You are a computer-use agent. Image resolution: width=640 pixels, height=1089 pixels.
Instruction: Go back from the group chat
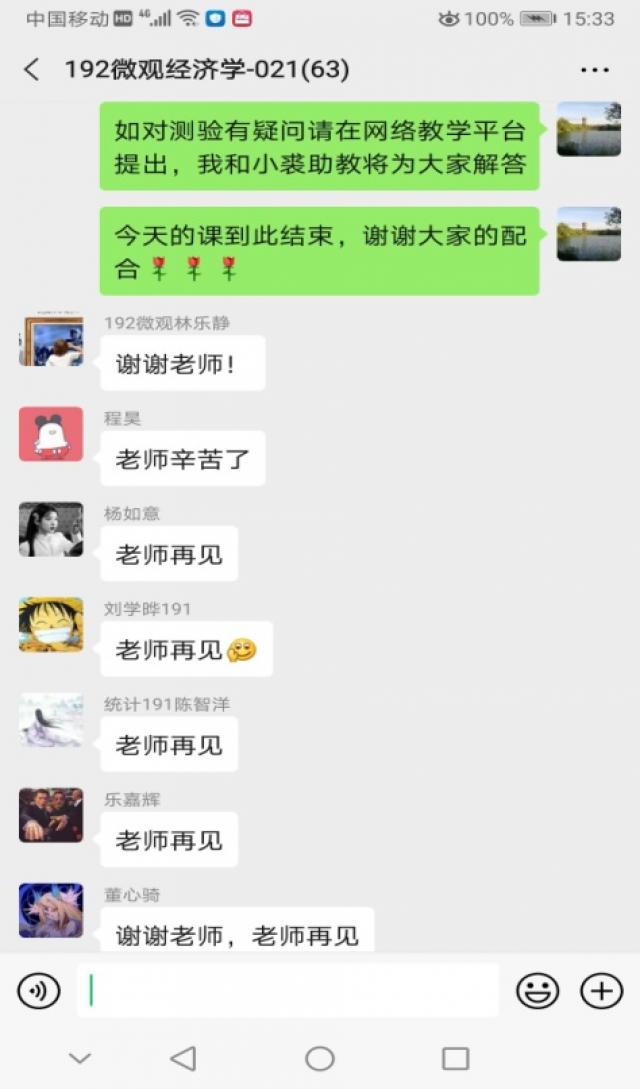click(x=32, y=69)
